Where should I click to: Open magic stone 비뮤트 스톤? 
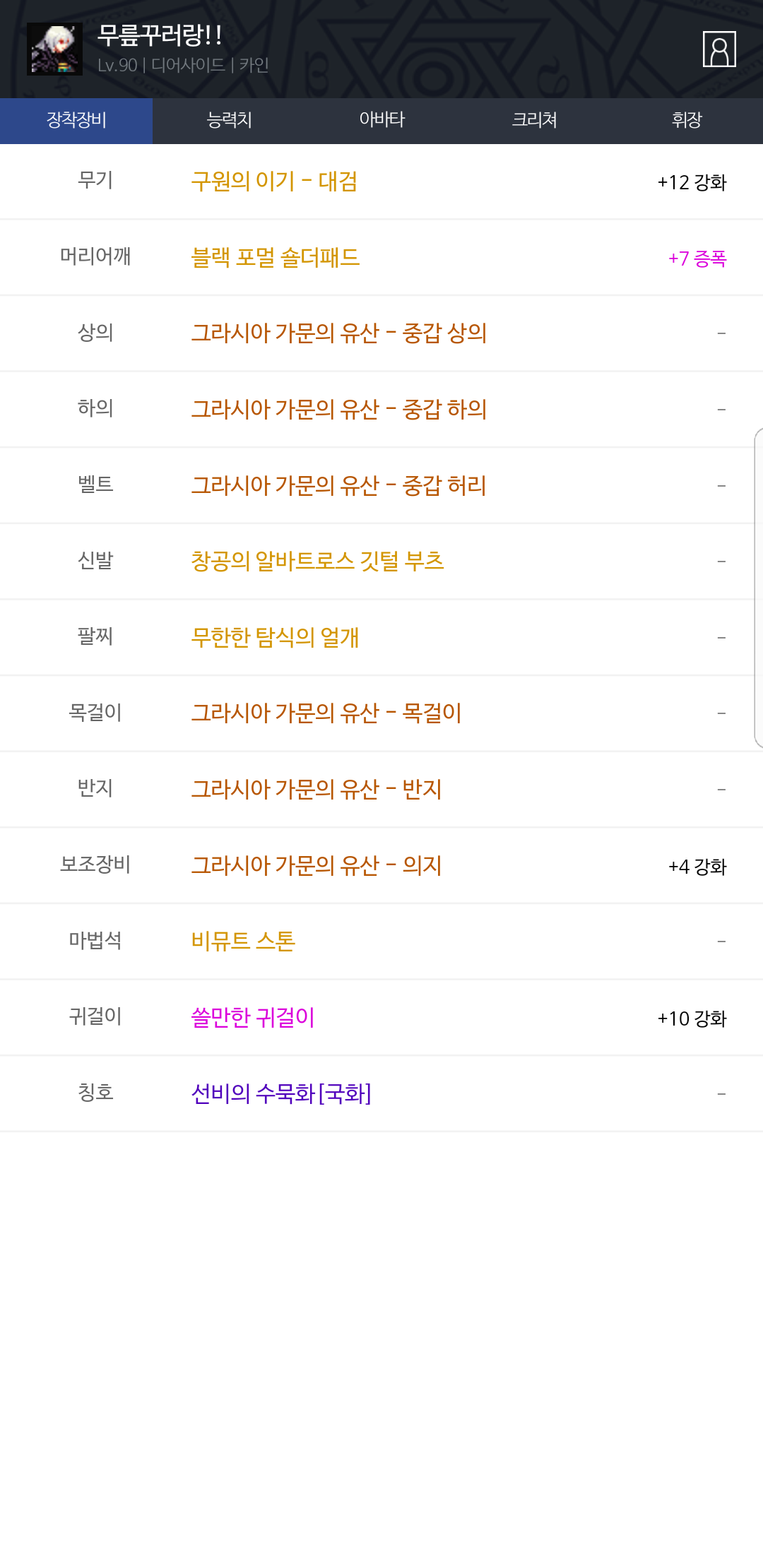tap(243, 942)
